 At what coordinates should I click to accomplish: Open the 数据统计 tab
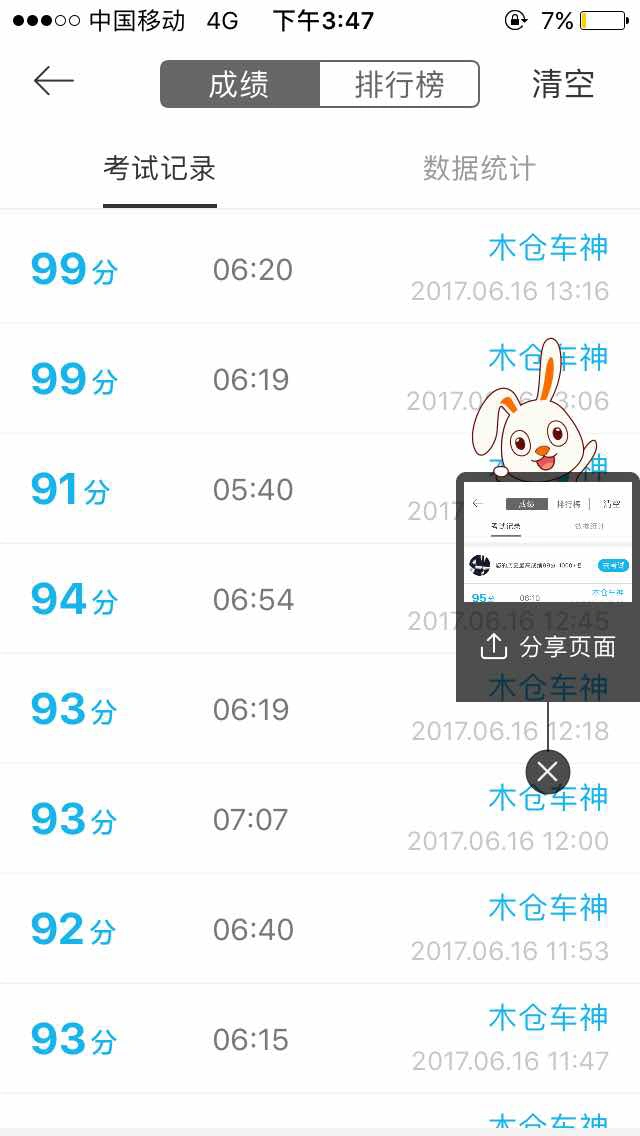479,169
